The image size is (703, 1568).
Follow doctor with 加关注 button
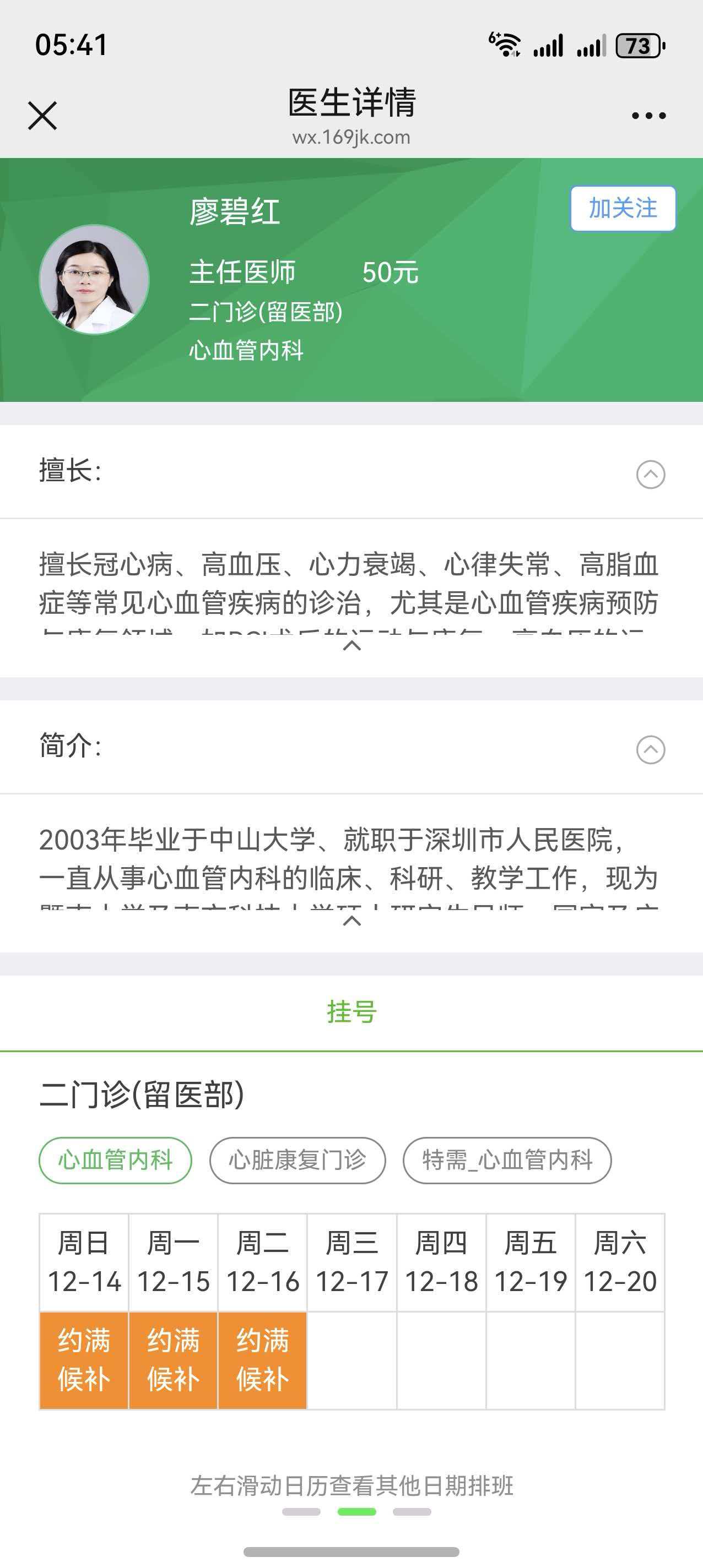[623, 209]
